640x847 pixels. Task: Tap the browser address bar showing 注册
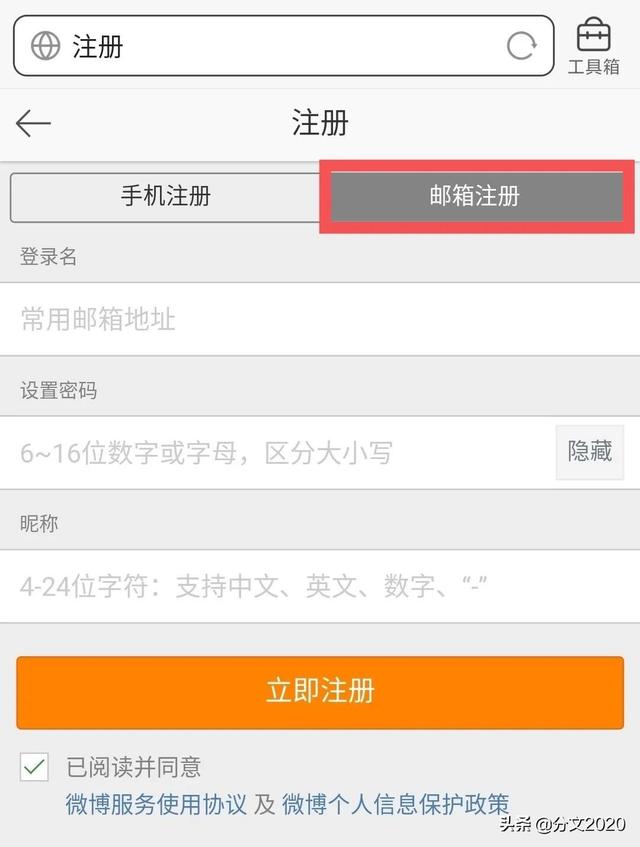(x=284, y=46)
